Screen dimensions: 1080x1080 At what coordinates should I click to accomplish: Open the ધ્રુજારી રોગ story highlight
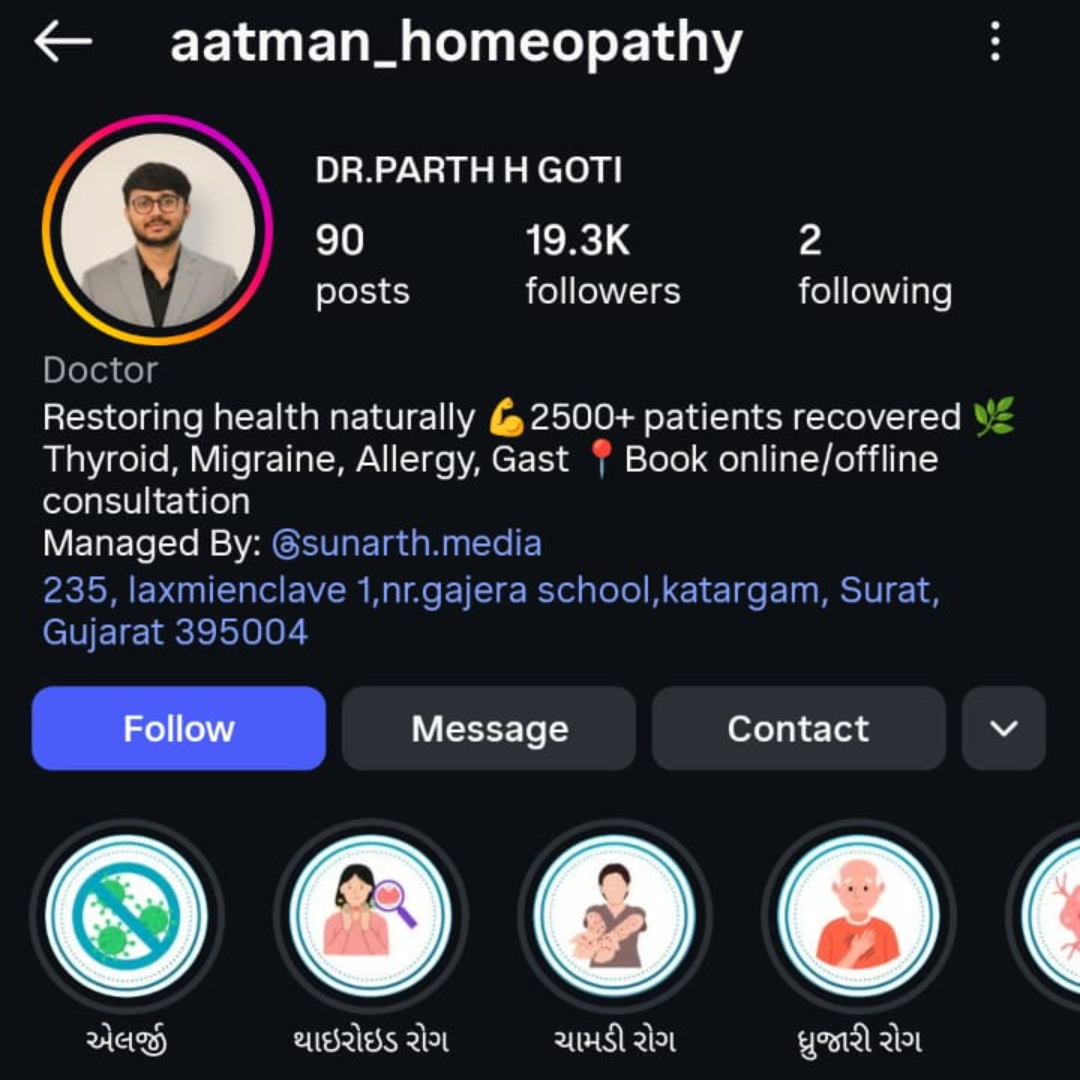858,916
